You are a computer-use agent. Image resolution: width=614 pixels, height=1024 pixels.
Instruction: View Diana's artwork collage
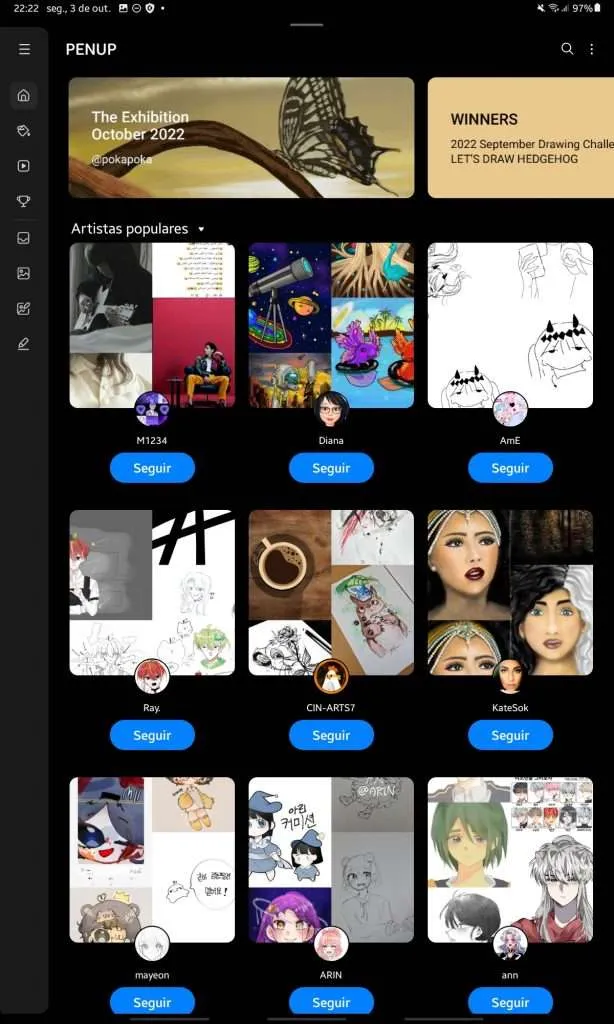click(x=331, y=325)
